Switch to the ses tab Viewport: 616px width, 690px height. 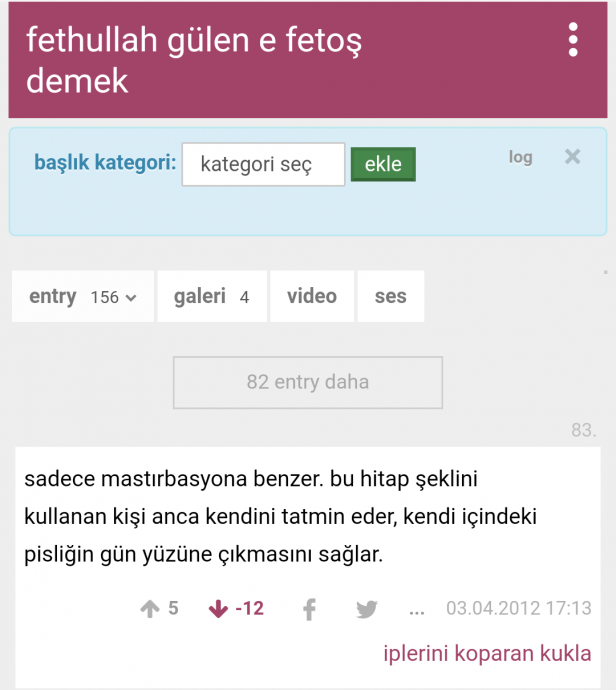[x=390, y=296]
